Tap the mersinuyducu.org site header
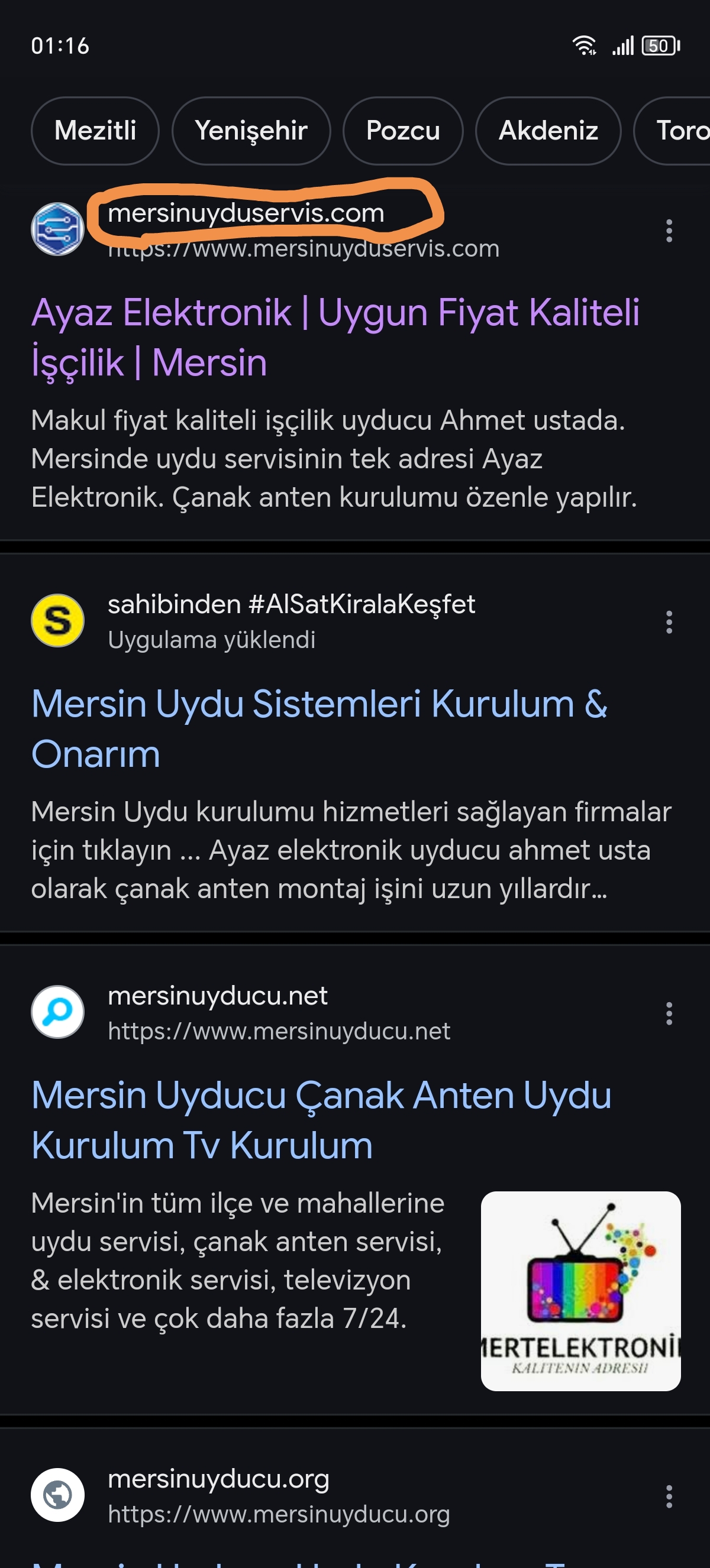 tap(241, 1495)
